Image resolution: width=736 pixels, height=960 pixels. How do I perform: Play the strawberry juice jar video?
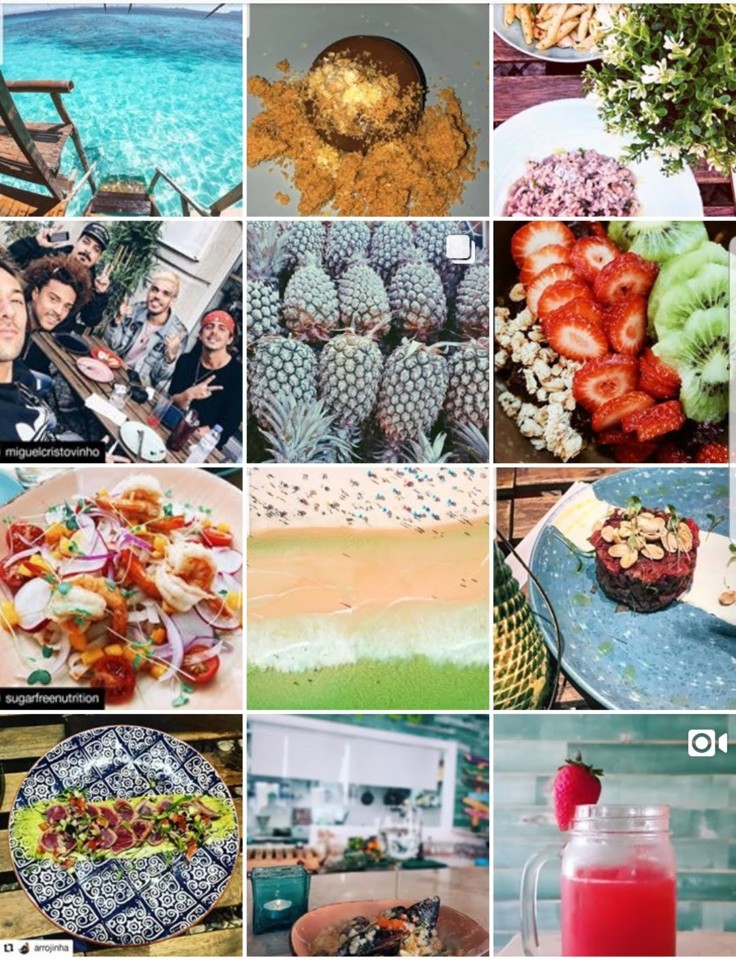click(x=614, y=835)
